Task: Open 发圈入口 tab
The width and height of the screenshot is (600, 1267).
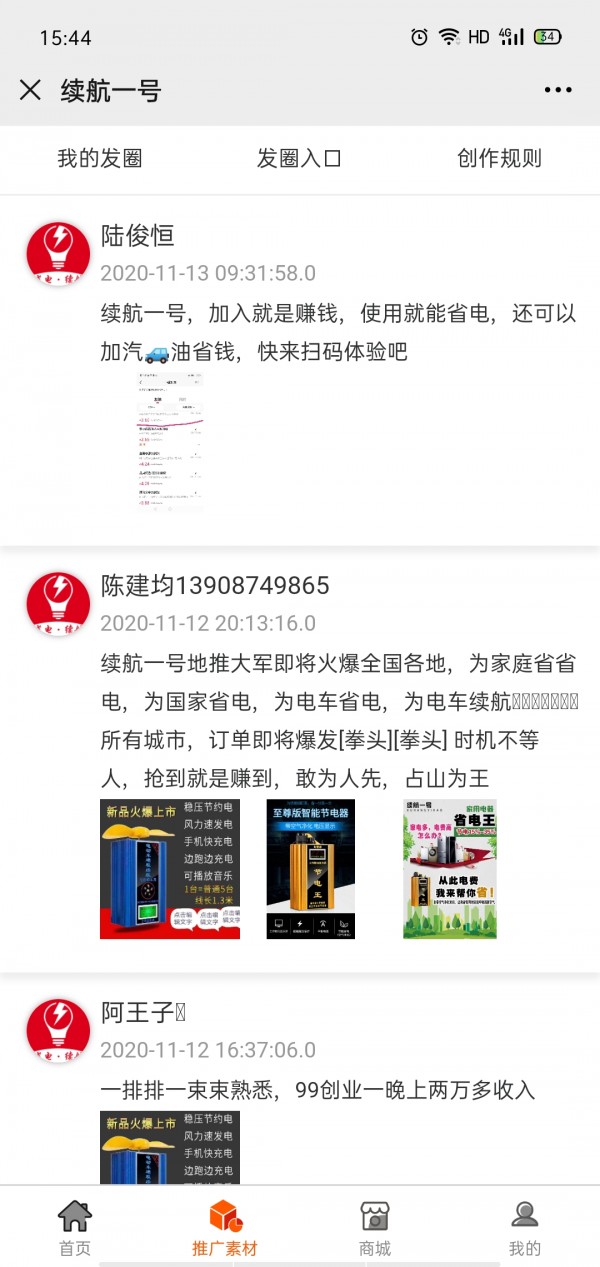Action: tap(299, 158)
